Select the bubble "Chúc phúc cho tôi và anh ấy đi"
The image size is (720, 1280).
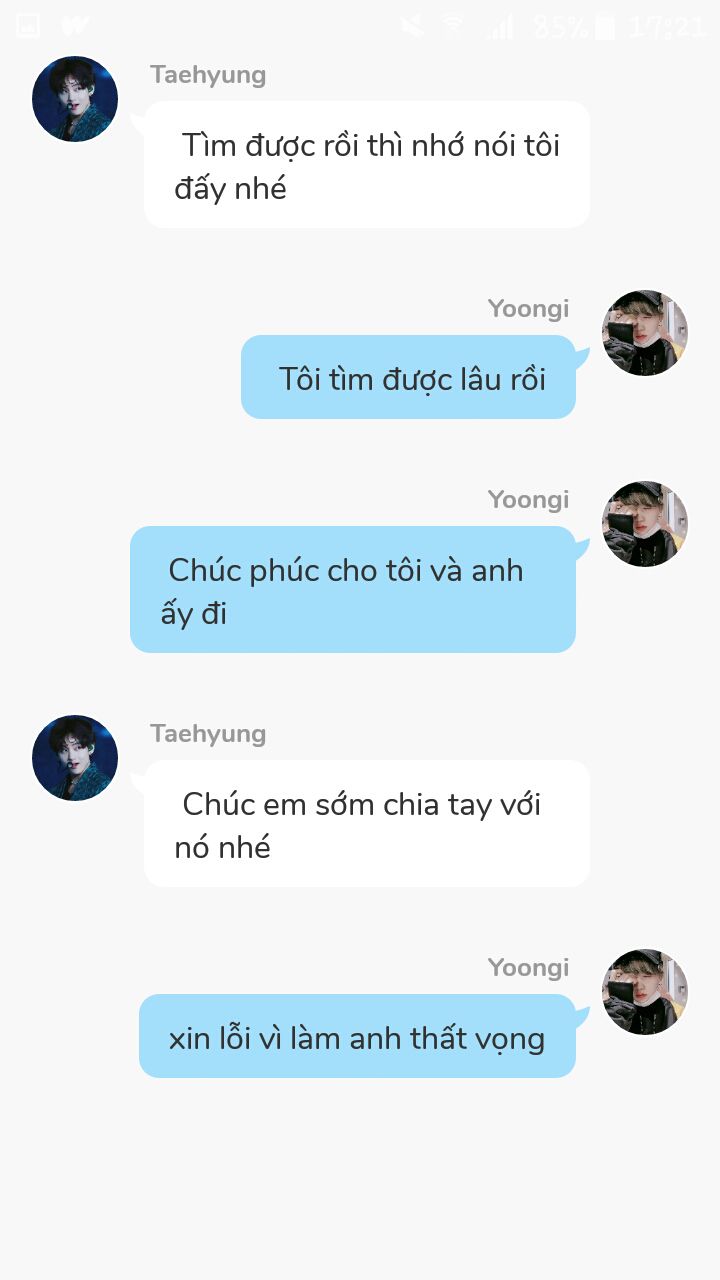coord(352,590)
